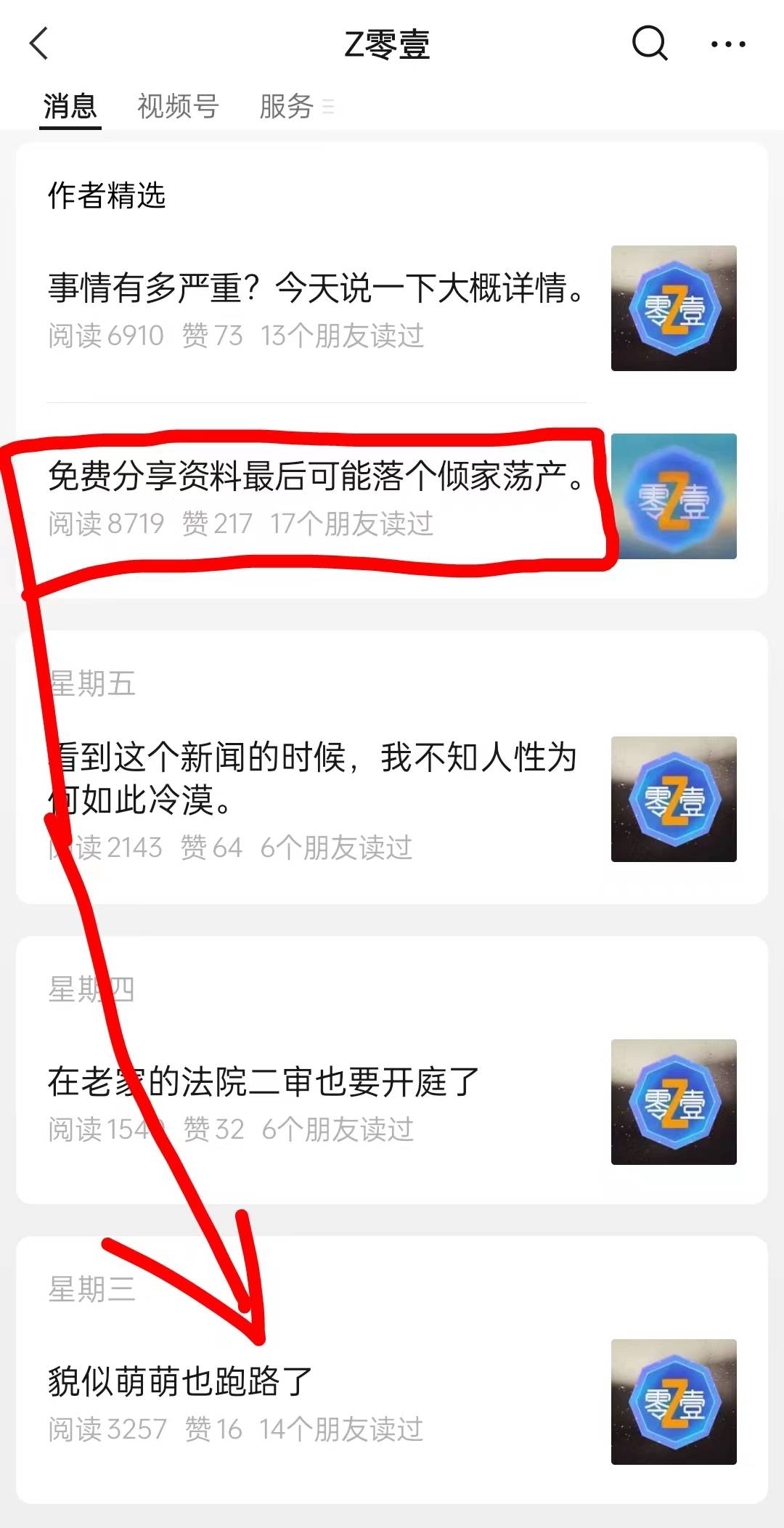Screen dimensions: 784x1528
Task: Tap 17个朋友读过 under circled post
Action: [x=354, y=524]
